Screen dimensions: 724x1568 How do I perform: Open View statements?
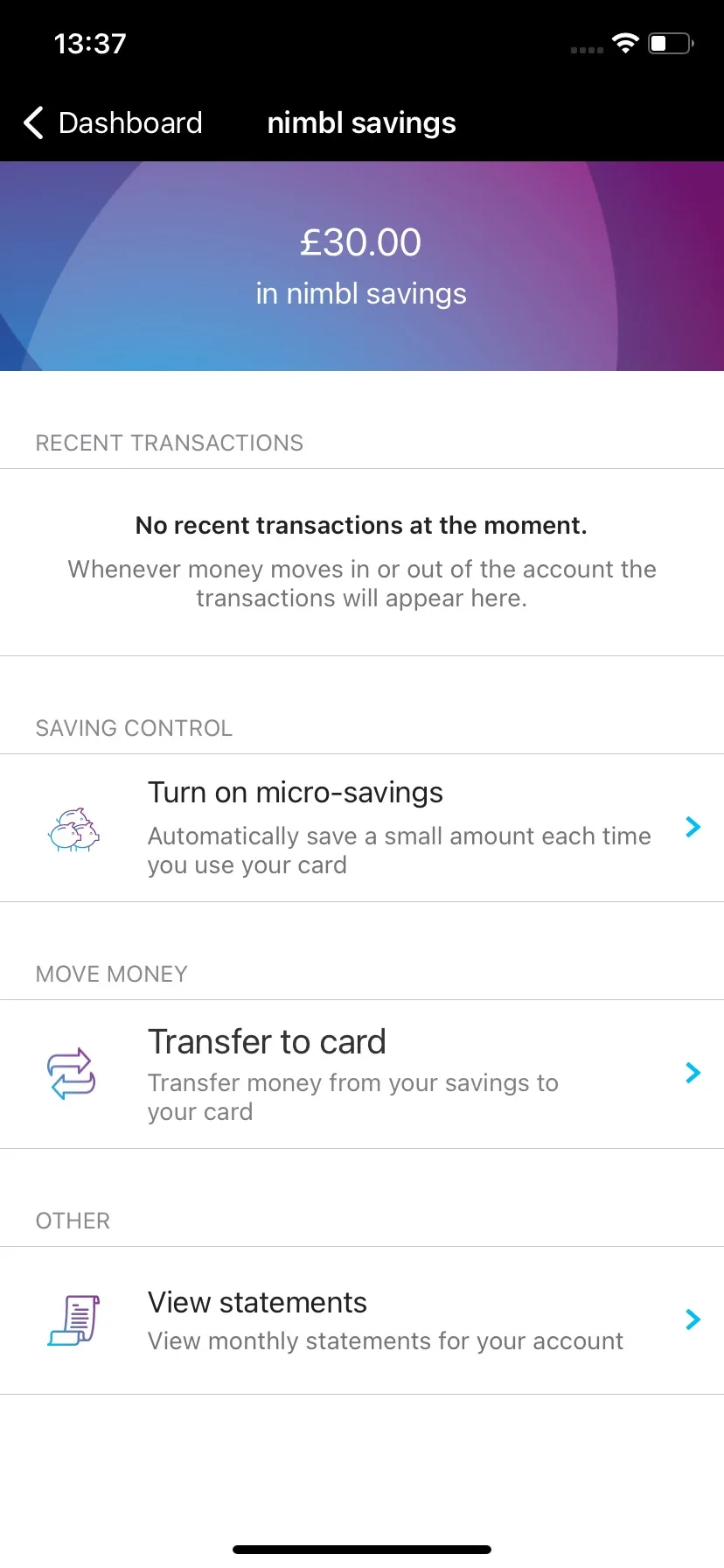tap(362, 1320)
